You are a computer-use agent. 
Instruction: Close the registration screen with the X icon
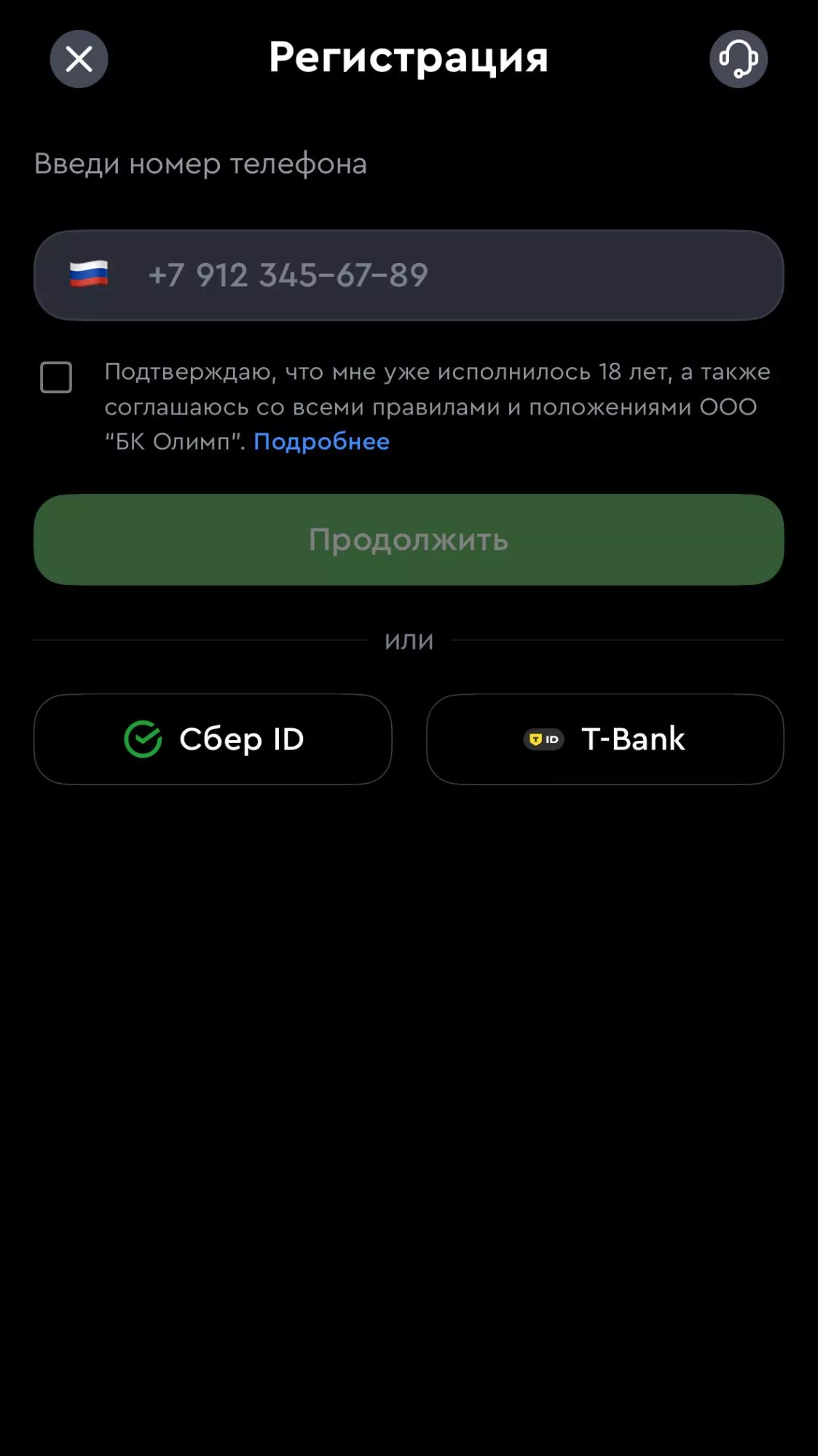point(79,60)
